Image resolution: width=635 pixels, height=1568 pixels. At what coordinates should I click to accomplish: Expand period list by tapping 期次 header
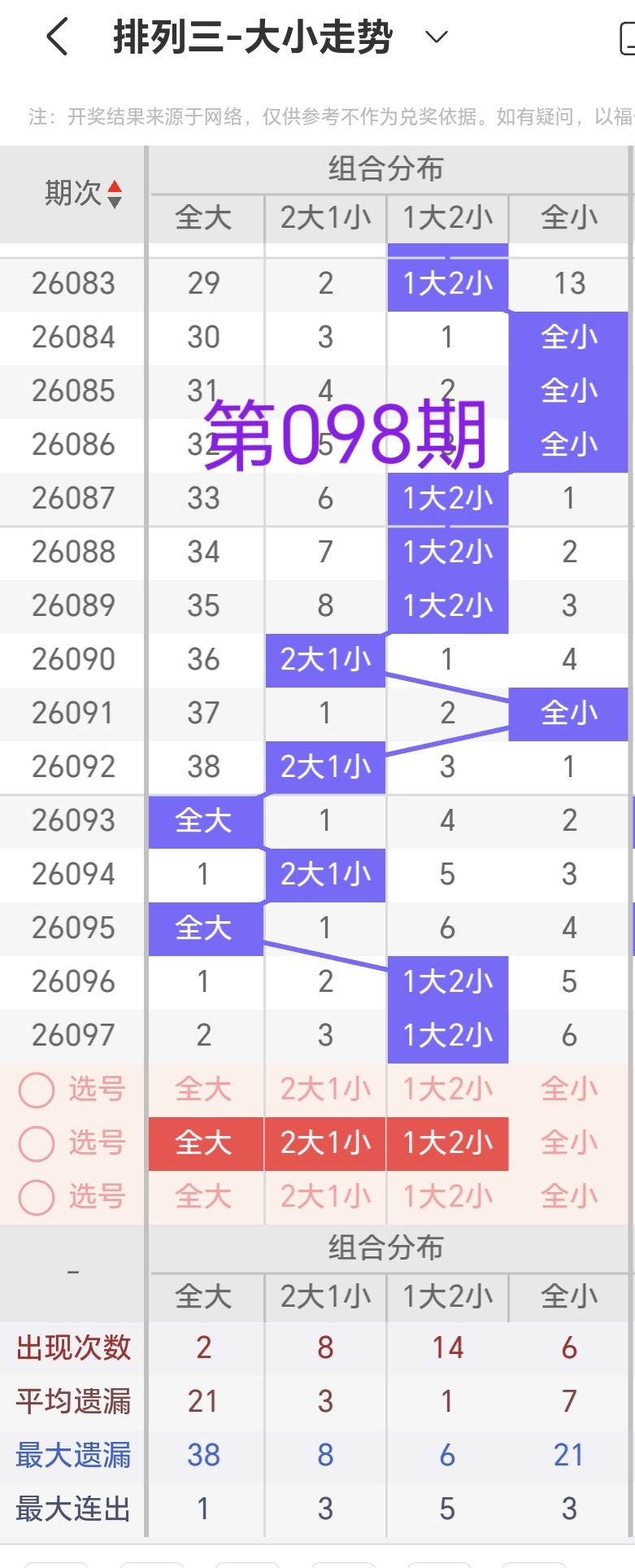(x=72, y=194)
